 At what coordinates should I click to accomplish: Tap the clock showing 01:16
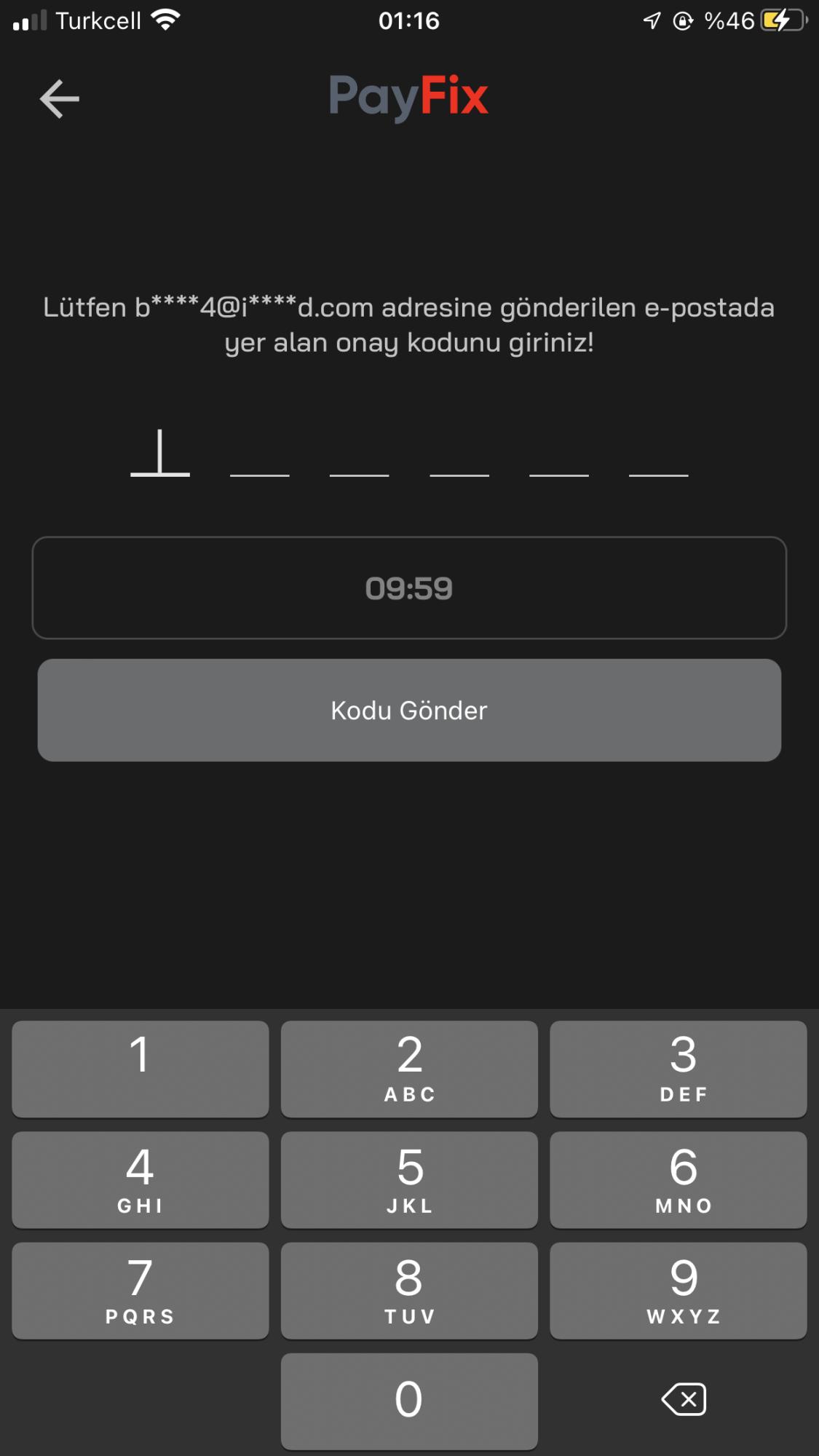tap(409, 20)
